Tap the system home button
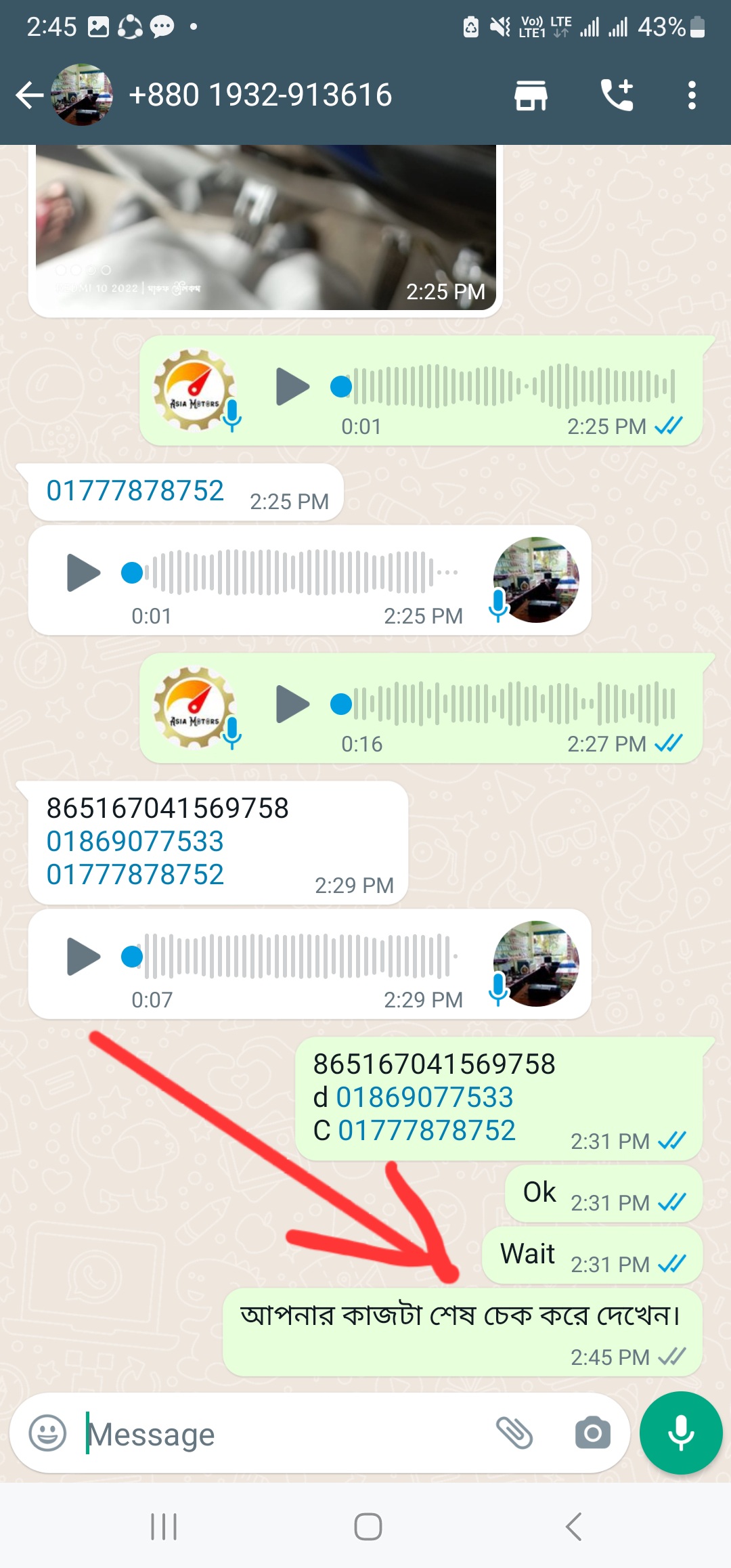The height and width of the screenshot is (1568, 731). [x=368, y=1527]
